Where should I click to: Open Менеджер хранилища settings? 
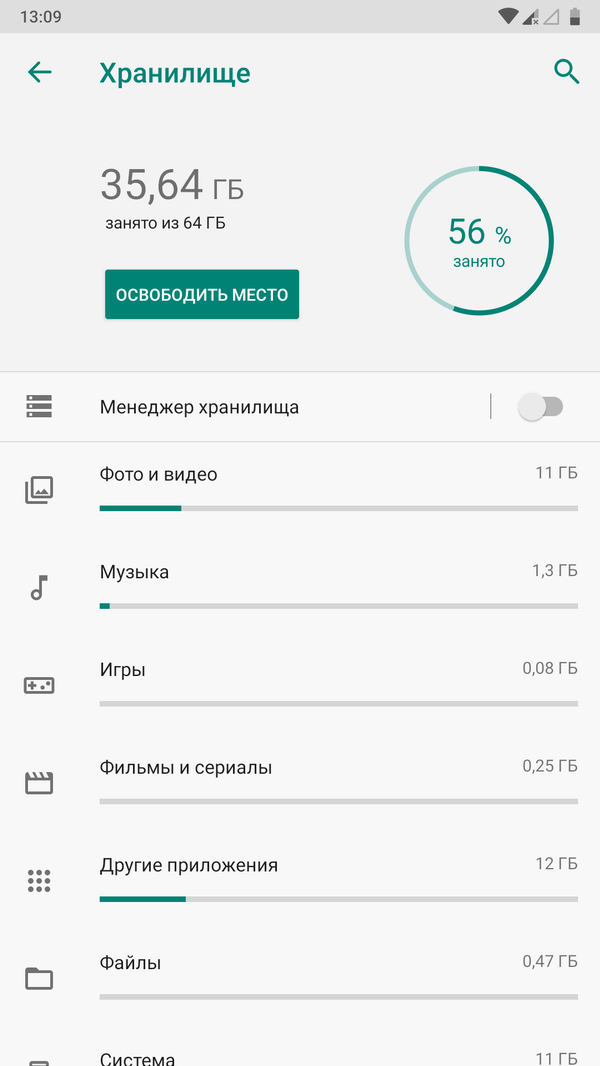pyautogui.click(x=200, y=407)
